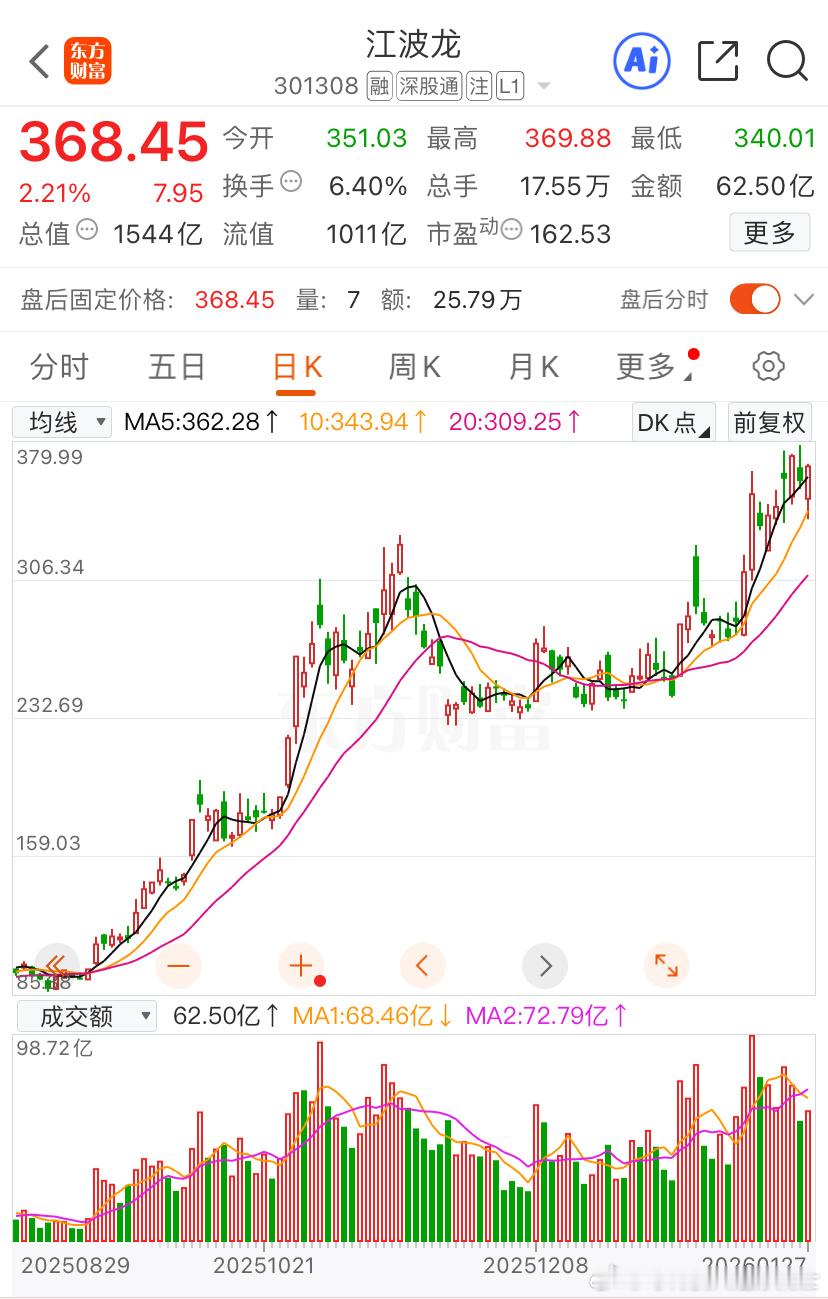Change the 前复权 adjustment setting
The image size is (828, 1299).
click(x=769, y=422)
